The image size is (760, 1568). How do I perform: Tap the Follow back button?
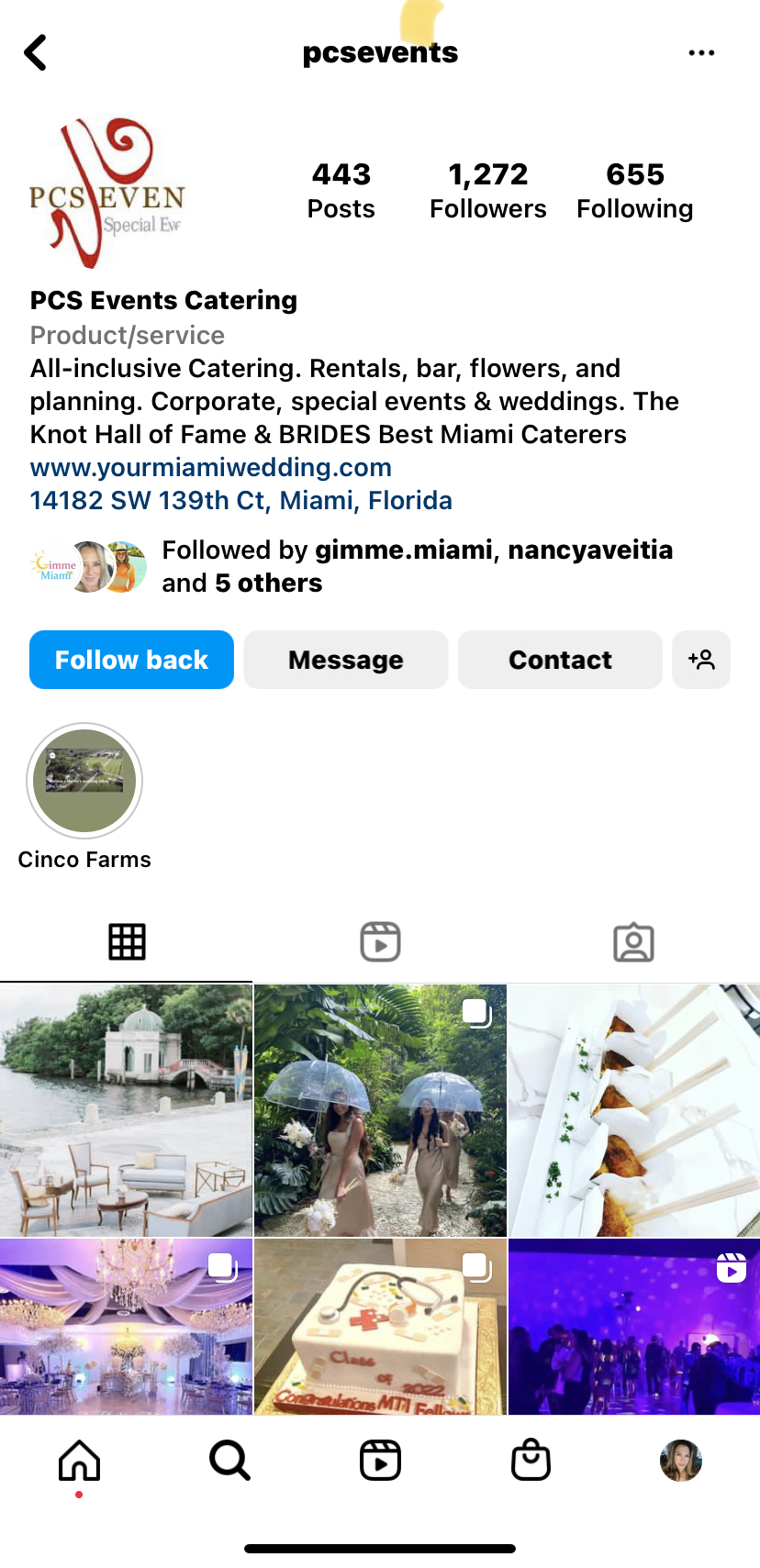coord(131,660)
